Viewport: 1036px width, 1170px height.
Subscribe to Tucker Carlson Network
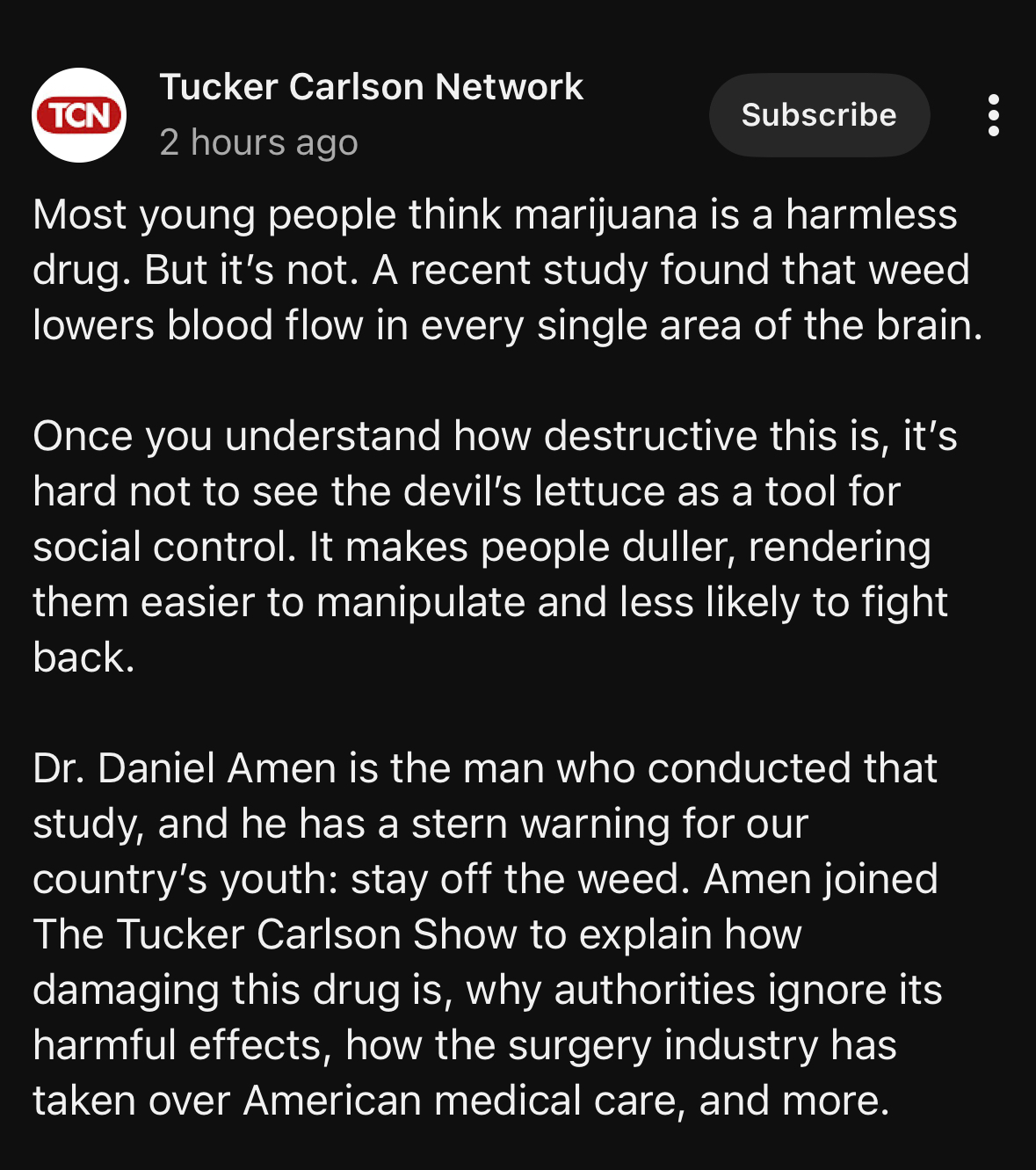point(818,115)
